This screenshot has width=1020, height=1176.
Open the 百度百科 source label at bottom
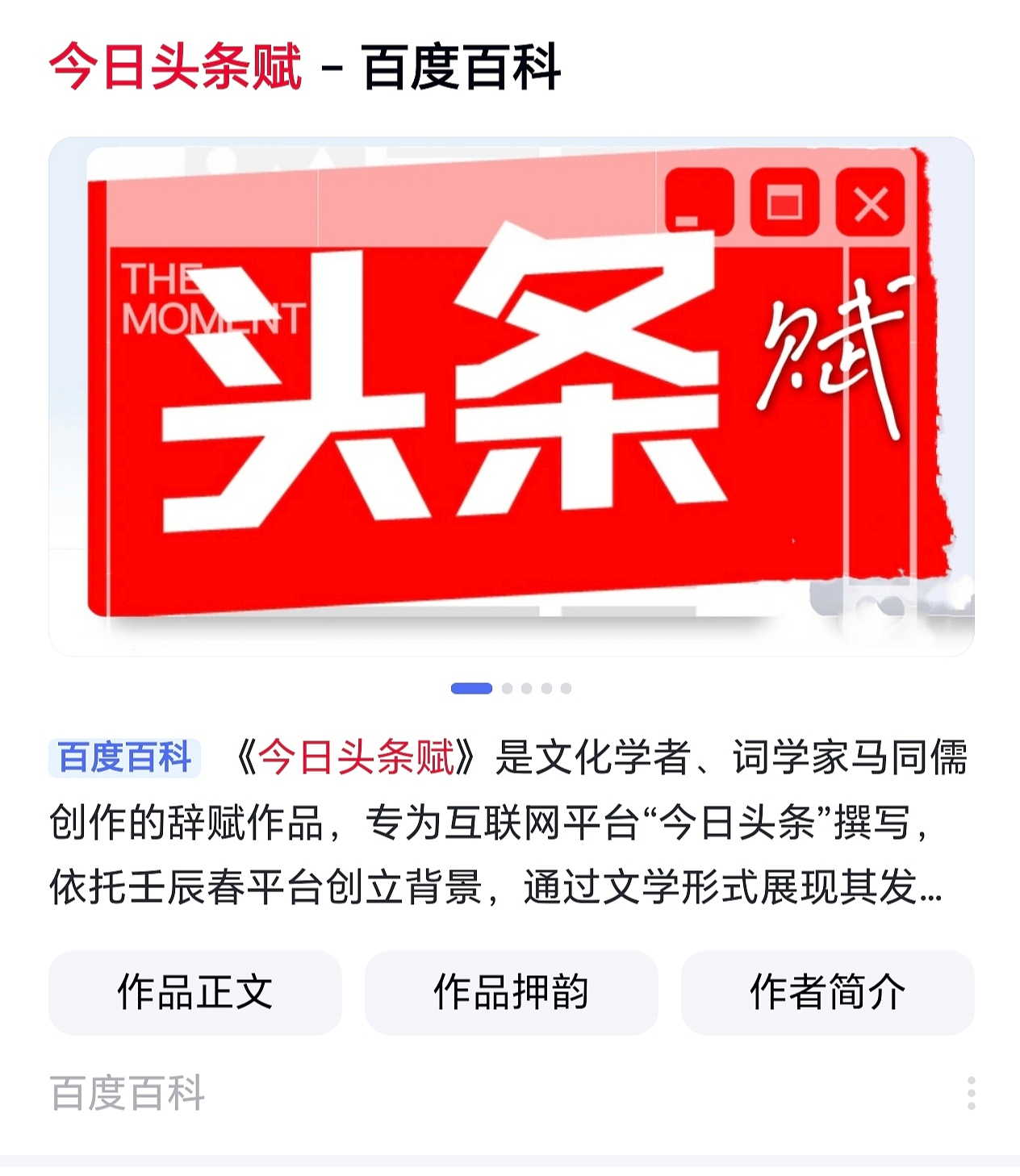point(127,1093)
